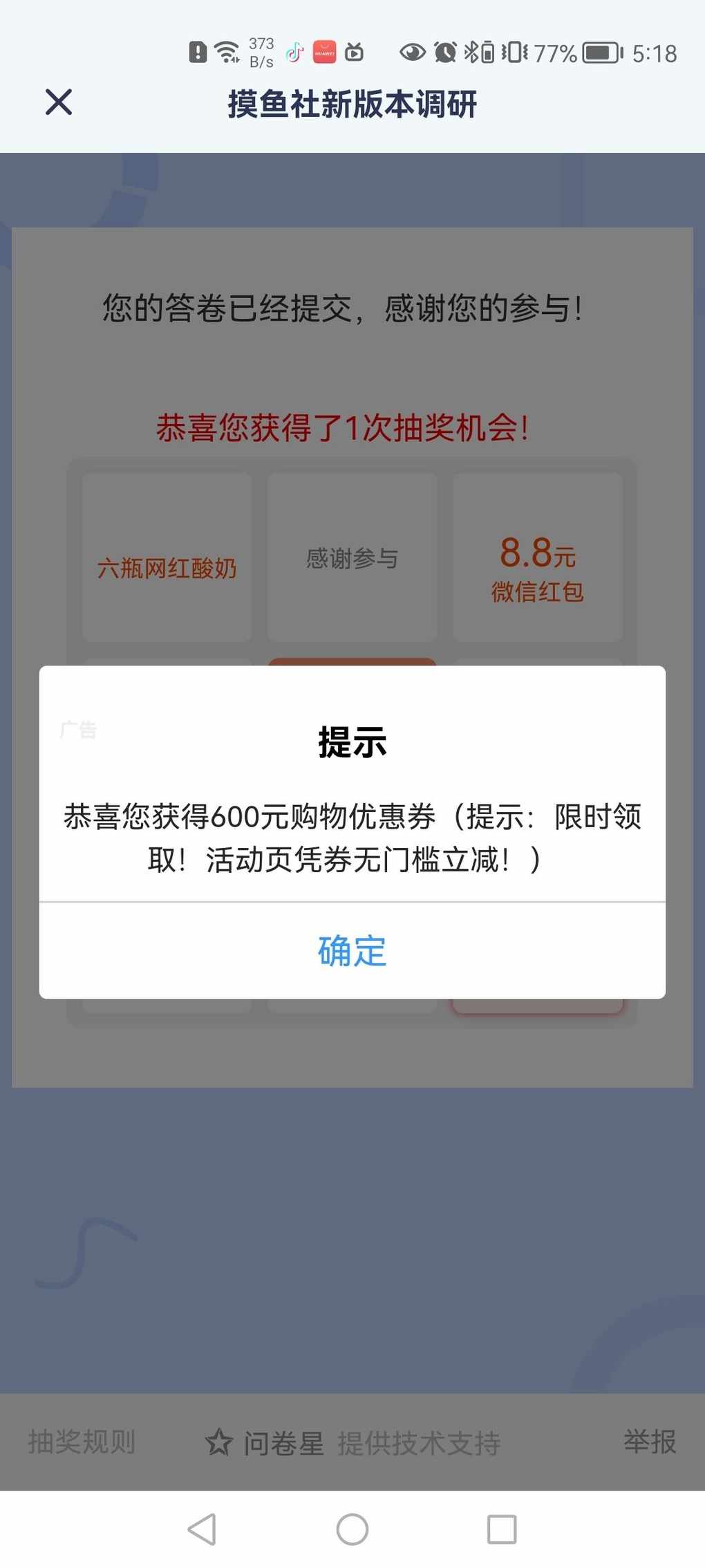Open the 问卷星 技术支持 link
Screen dimensions: 705x1568
tap(352, 1443)
